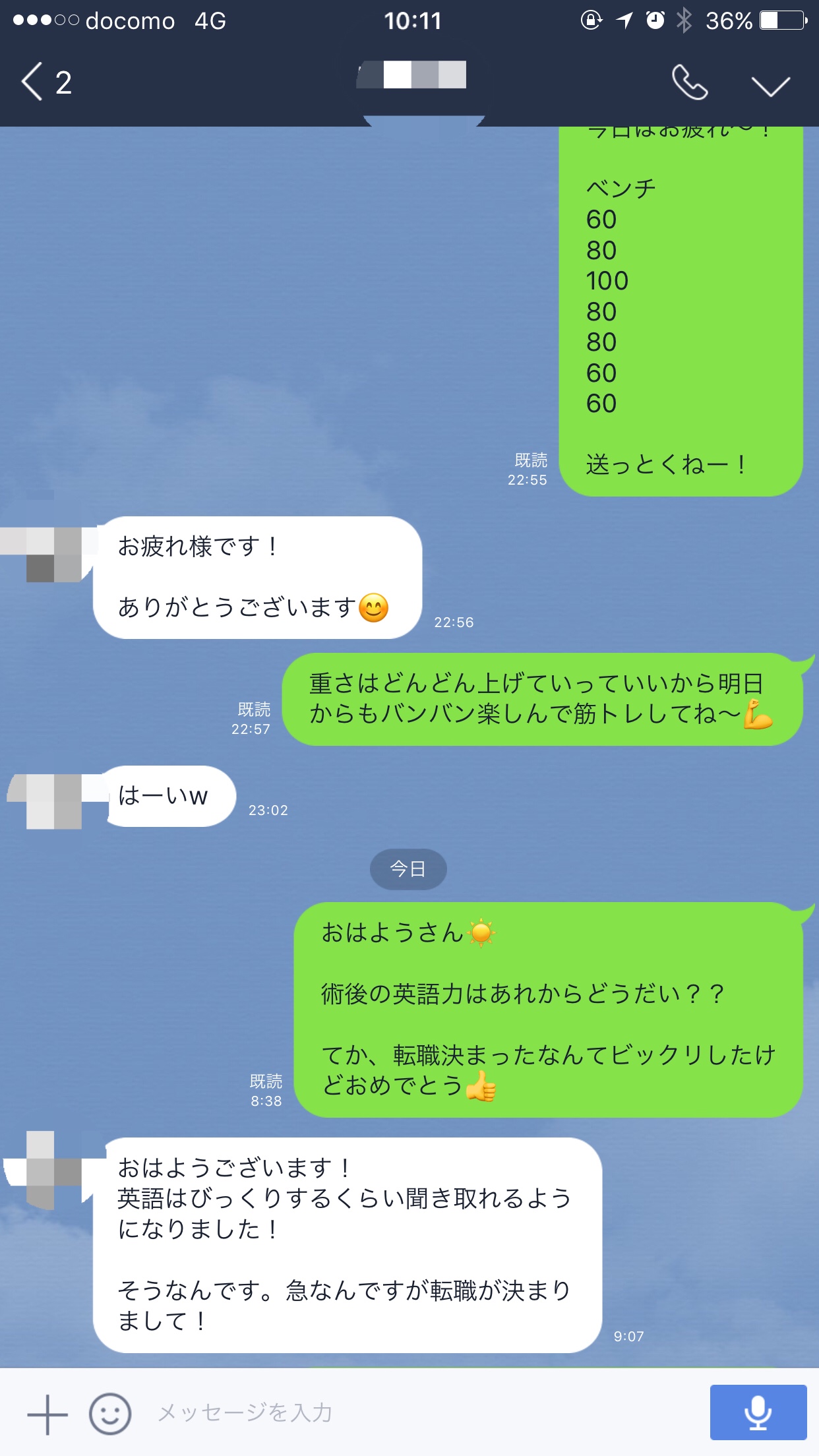Expand the chat options chevron menu
This screenshot has width=819, height=1456.
[x=770, y=85]
